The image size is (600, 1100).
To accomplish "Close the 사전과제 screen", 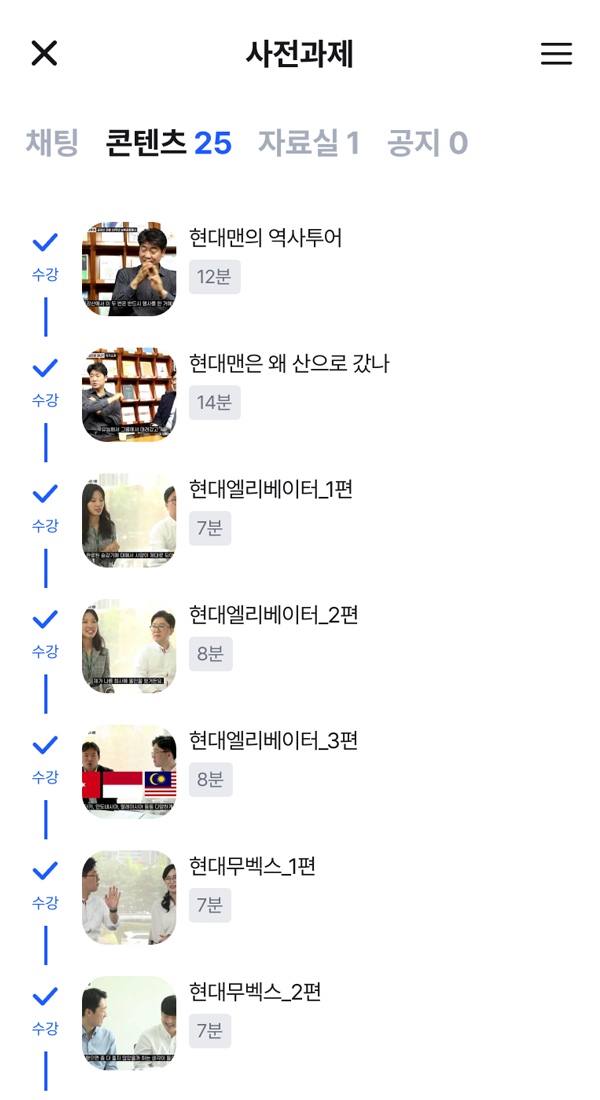I will coord(44,53).
